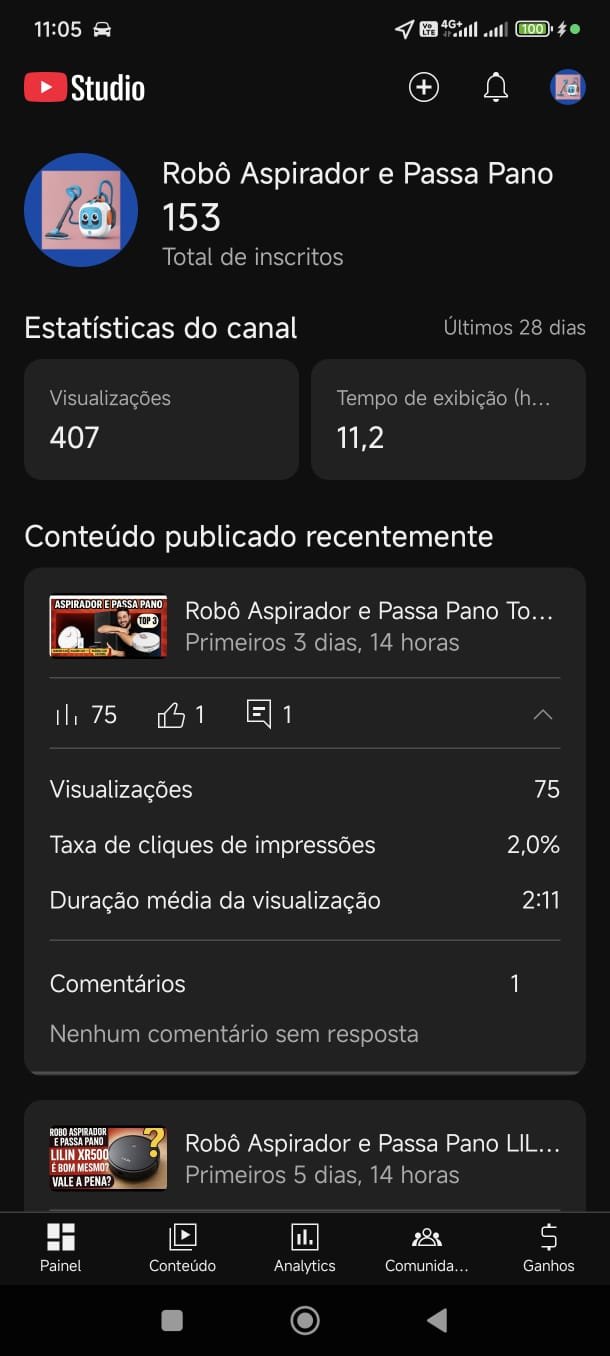This screenshot has width=610, height=1356.
Task: Switch to the Conteúdo tab
Action: click(x=182, y=1248)
